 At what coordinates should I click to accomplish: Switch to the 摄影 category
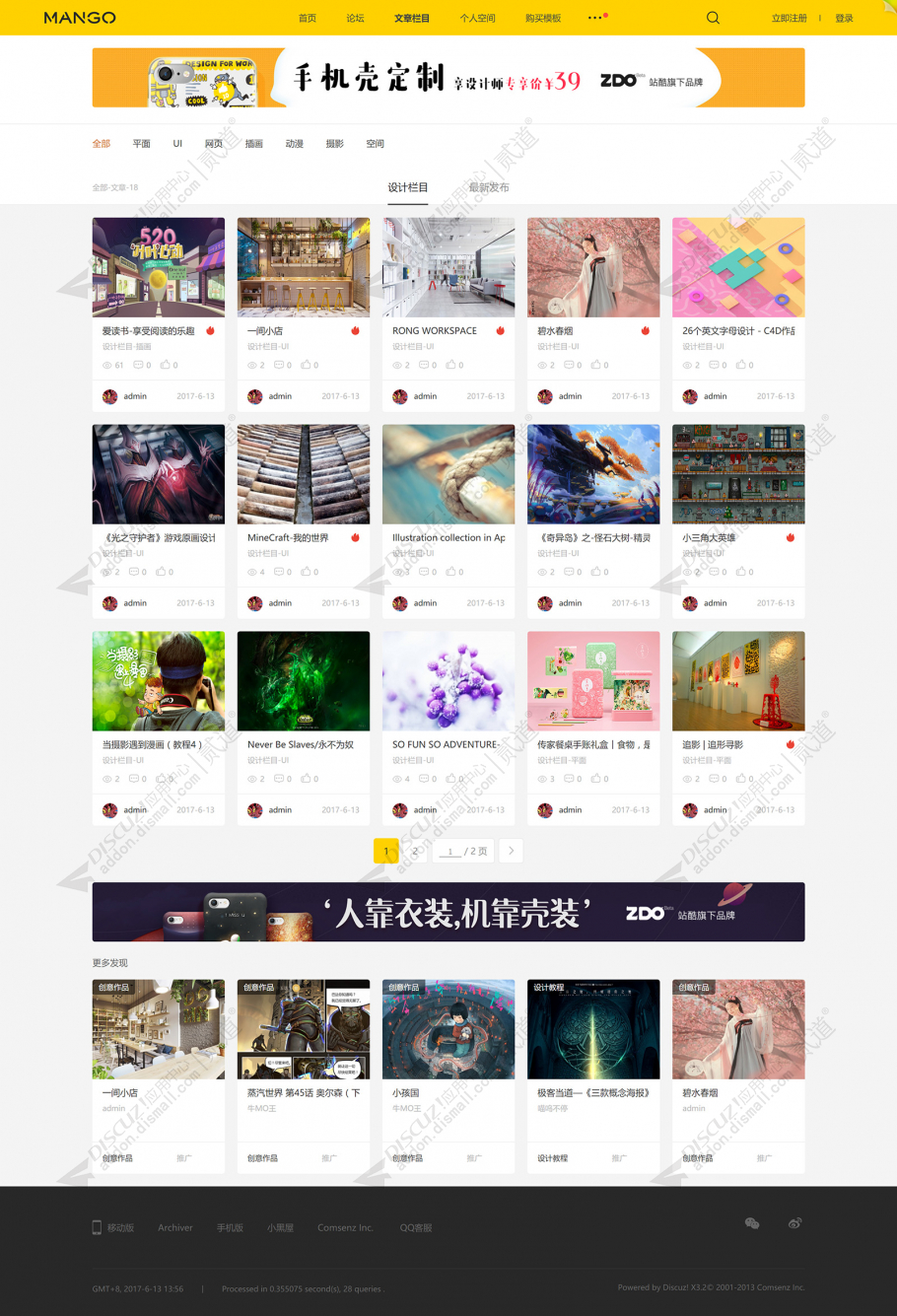[334, 144]
